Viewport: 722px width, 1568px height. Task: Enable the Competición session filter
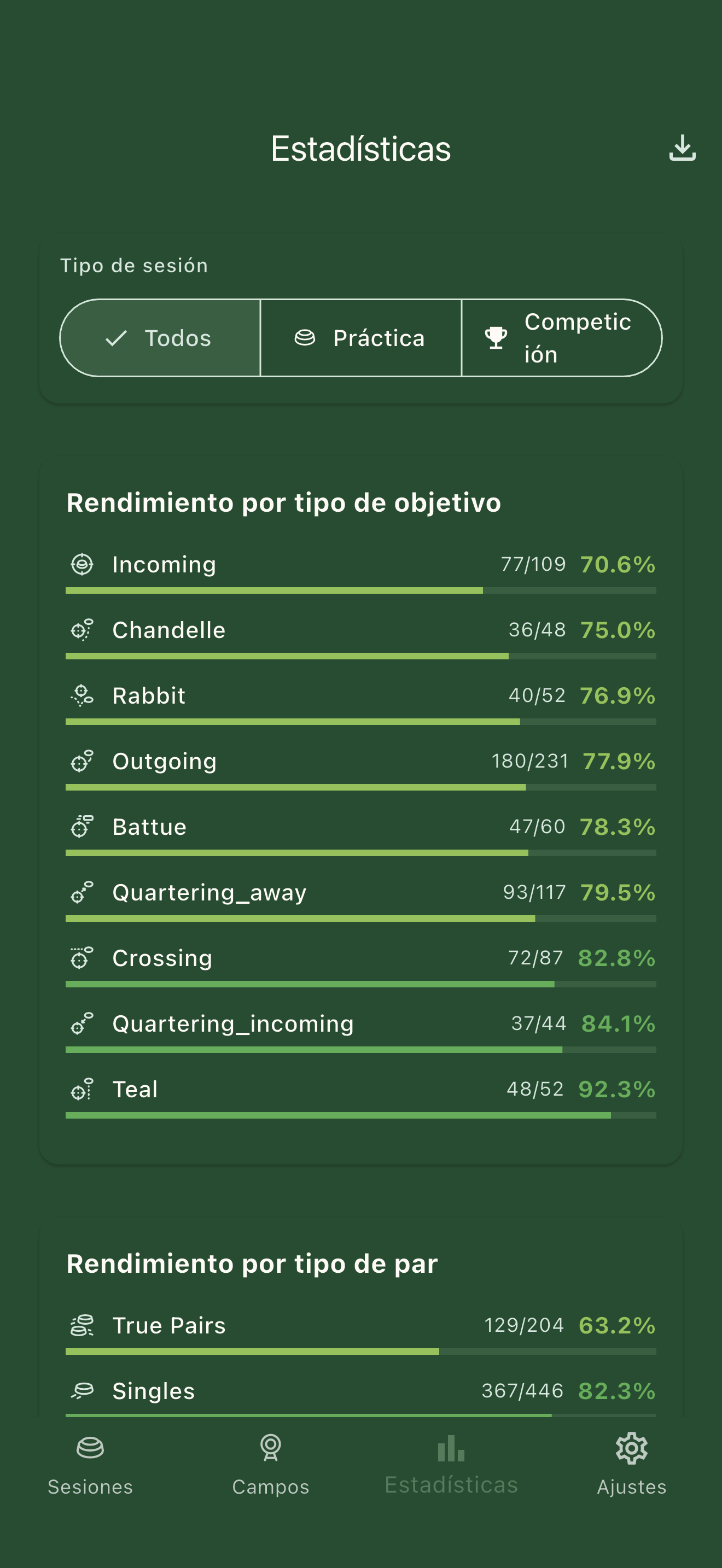(x=561, y=338)
